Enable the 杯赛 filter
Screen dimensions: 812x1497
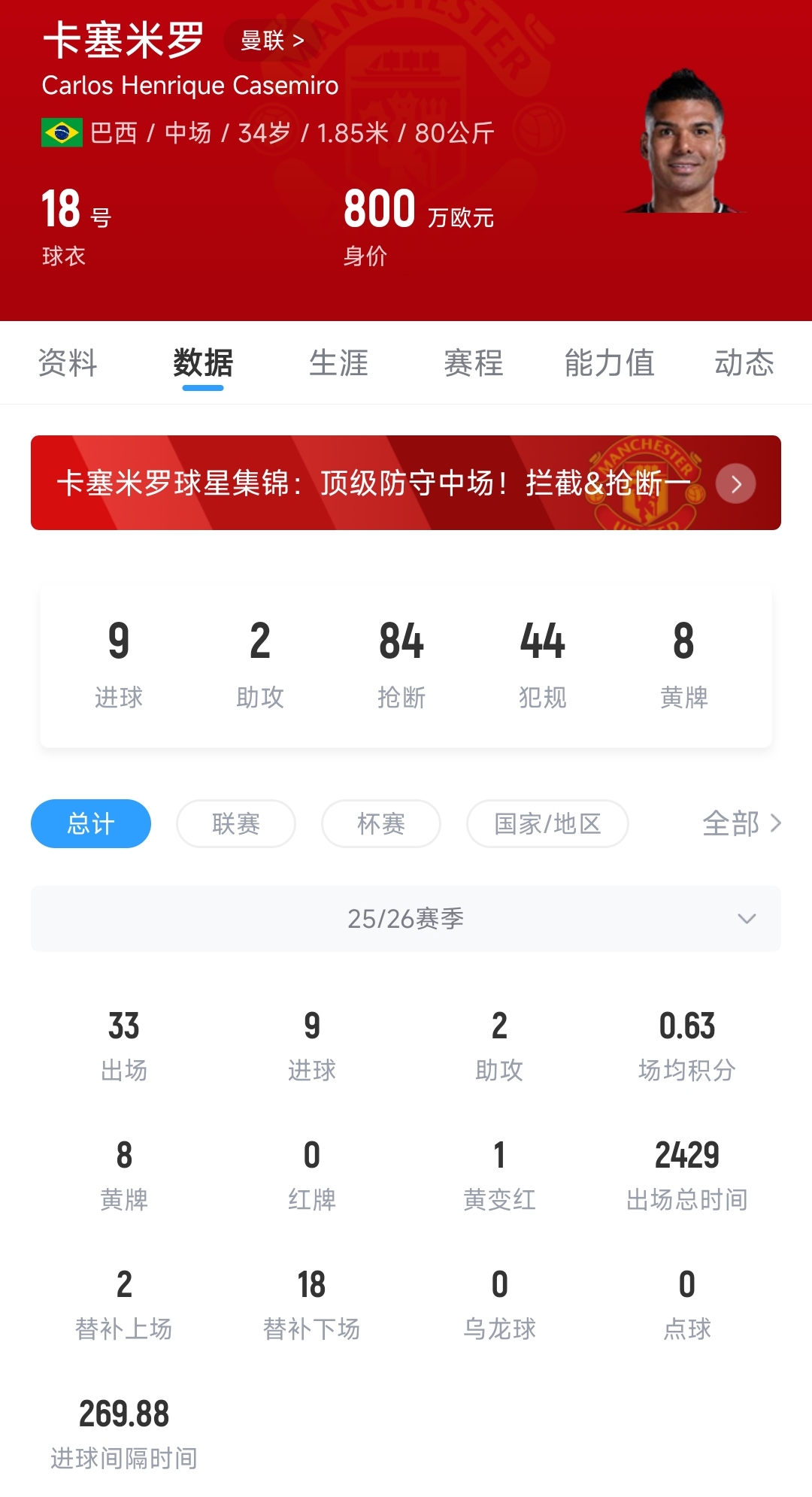click(x=380, y=824)
